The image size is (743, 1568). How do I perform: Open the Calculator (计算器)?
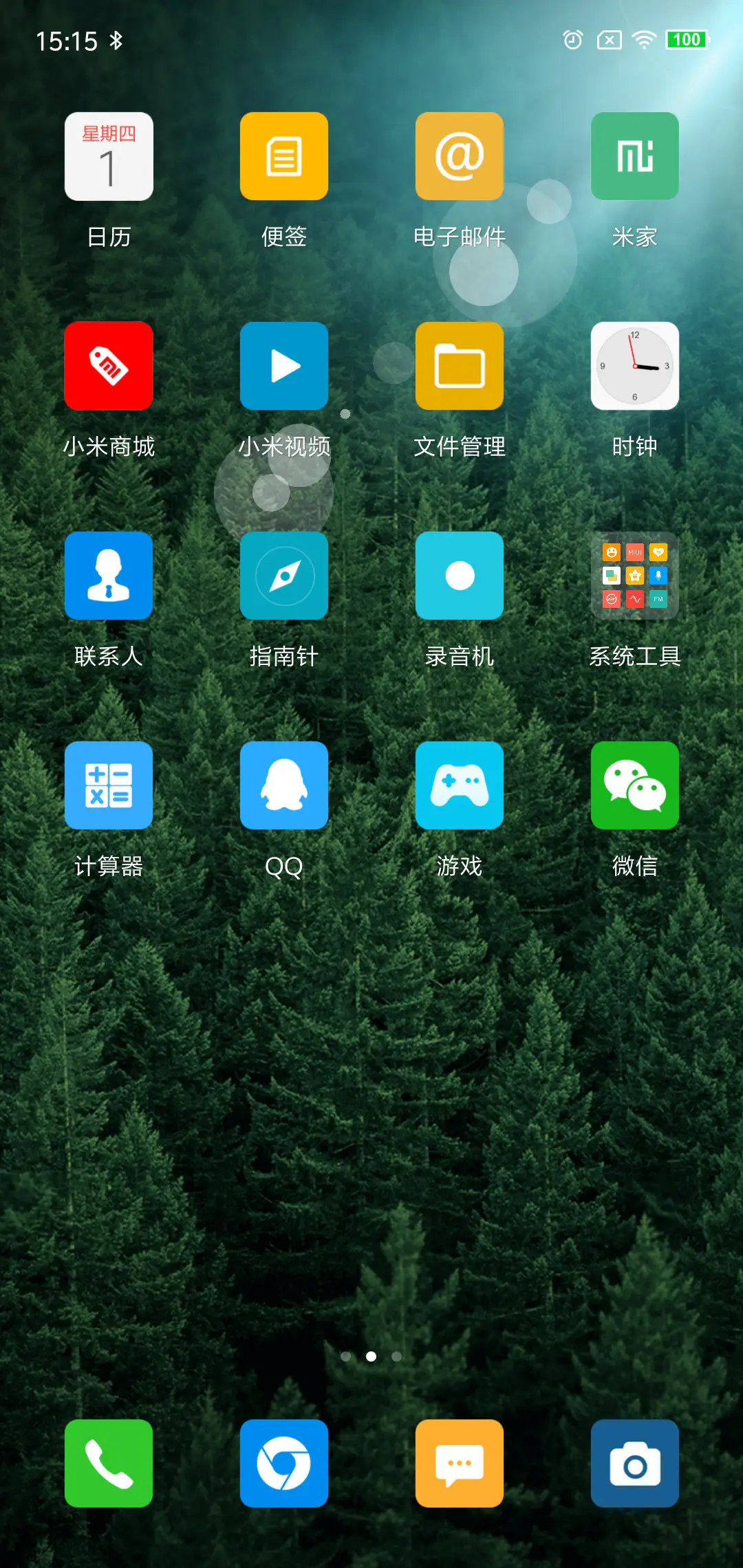click(x=108, y=786)
